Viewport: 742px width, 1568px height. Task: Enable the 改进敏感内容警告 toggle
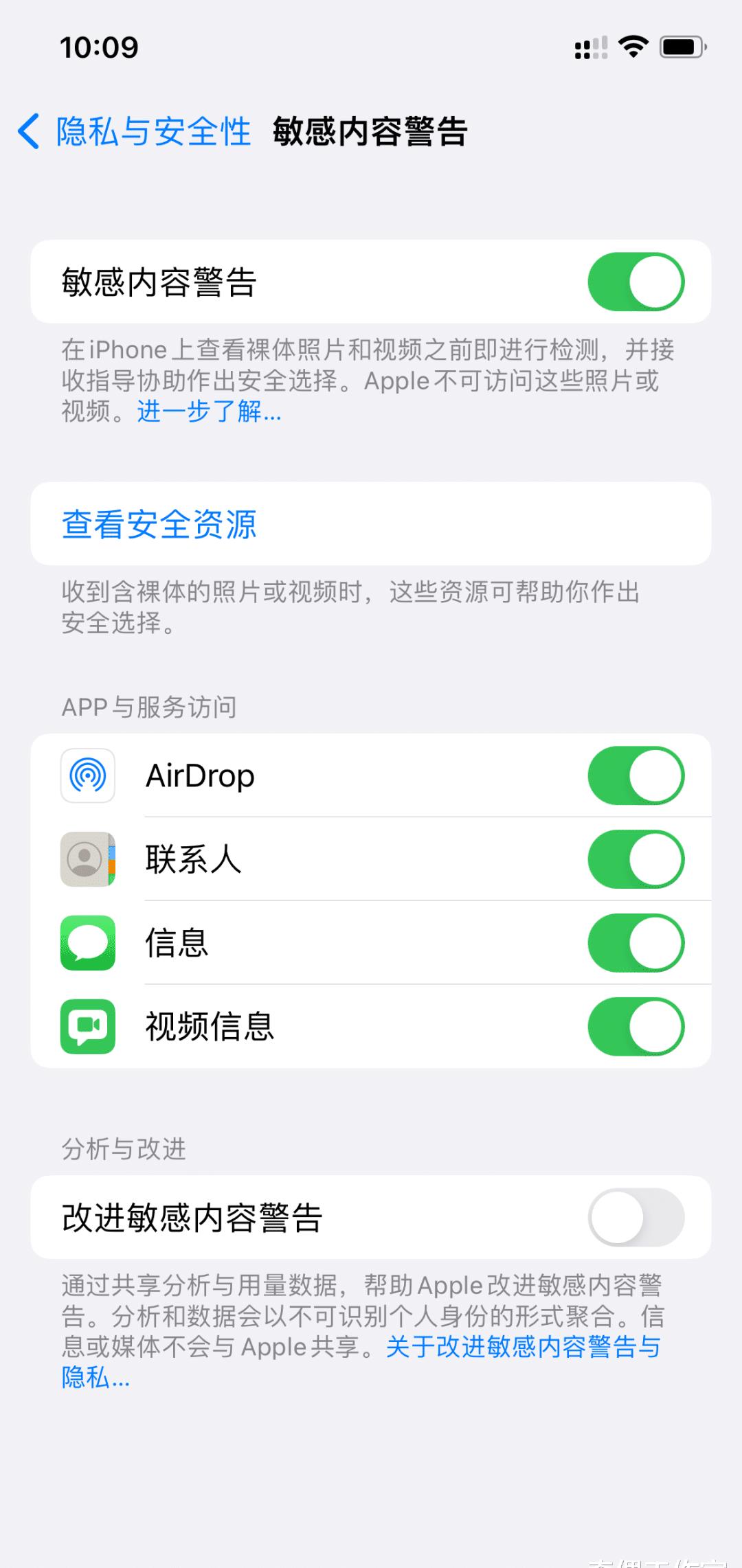coord(636,1217)
